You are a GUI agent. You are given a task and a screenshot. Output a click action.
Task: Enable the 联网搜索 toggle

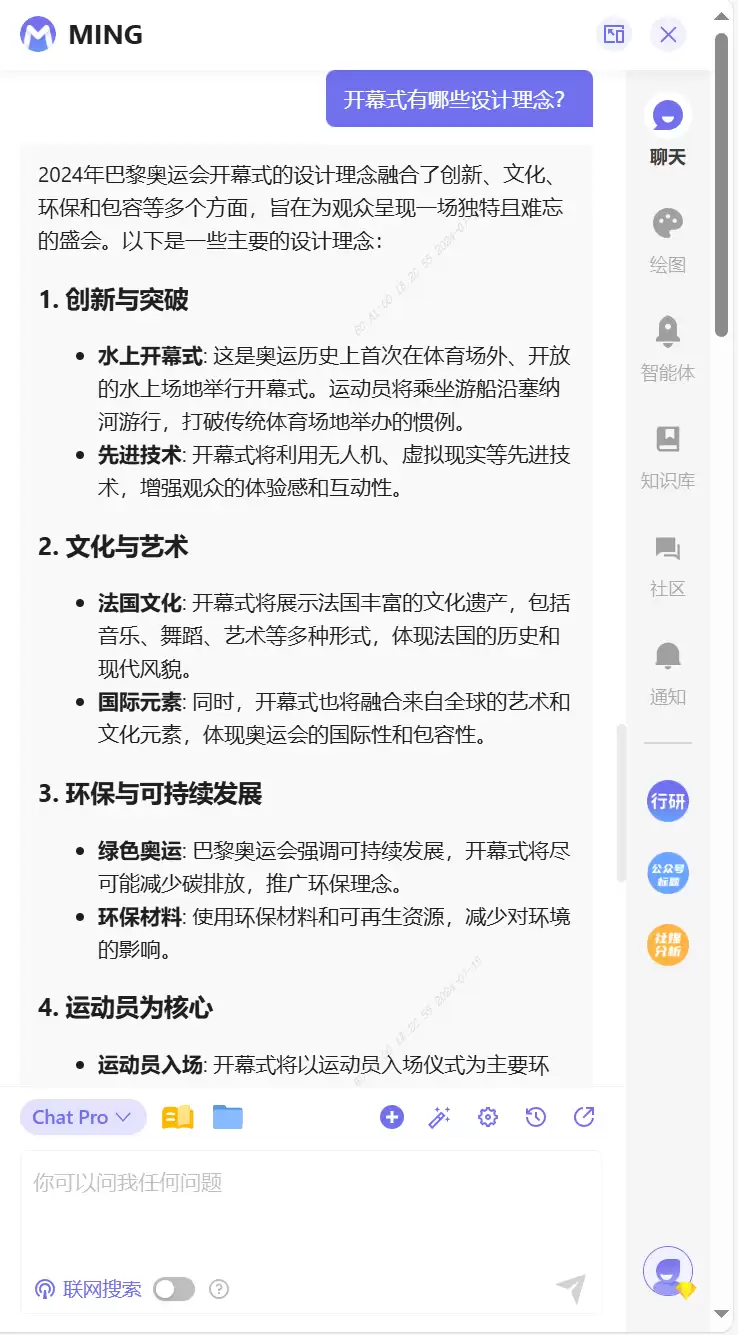click(174, 1289)
